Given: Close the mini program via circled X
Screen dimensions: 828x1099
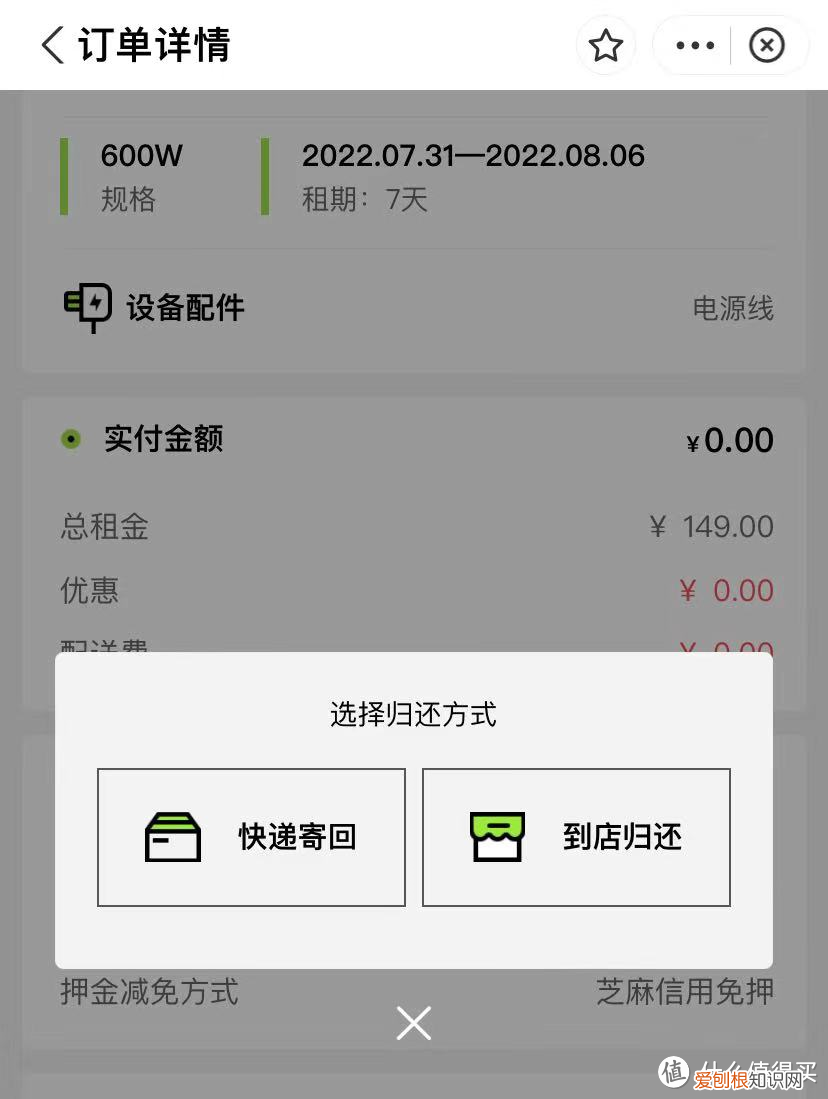Looking at the screenshot, I should point(767,44).
